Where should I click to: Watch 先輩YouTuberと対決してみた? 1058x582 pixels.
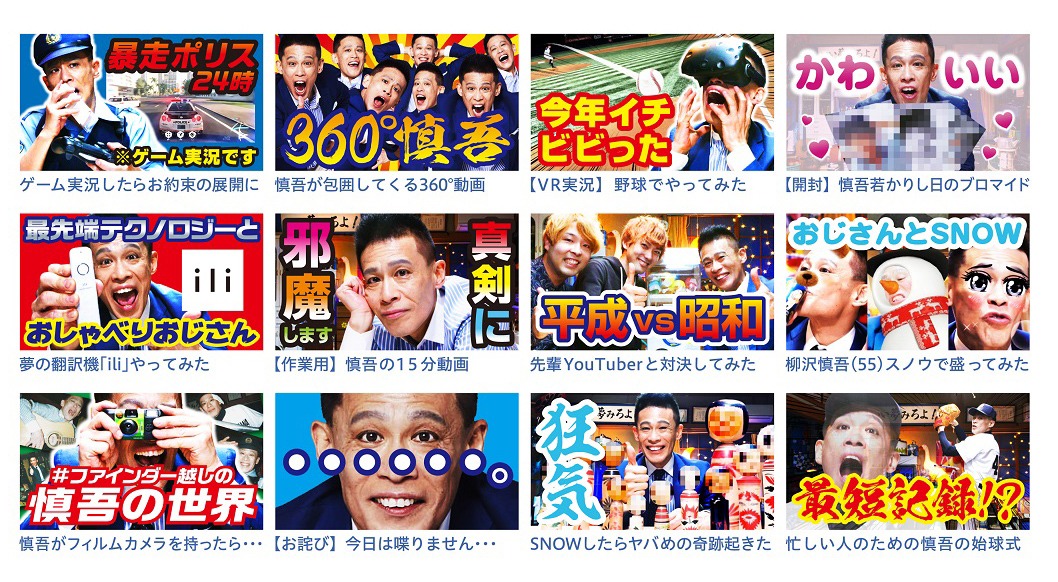point(652,282)
